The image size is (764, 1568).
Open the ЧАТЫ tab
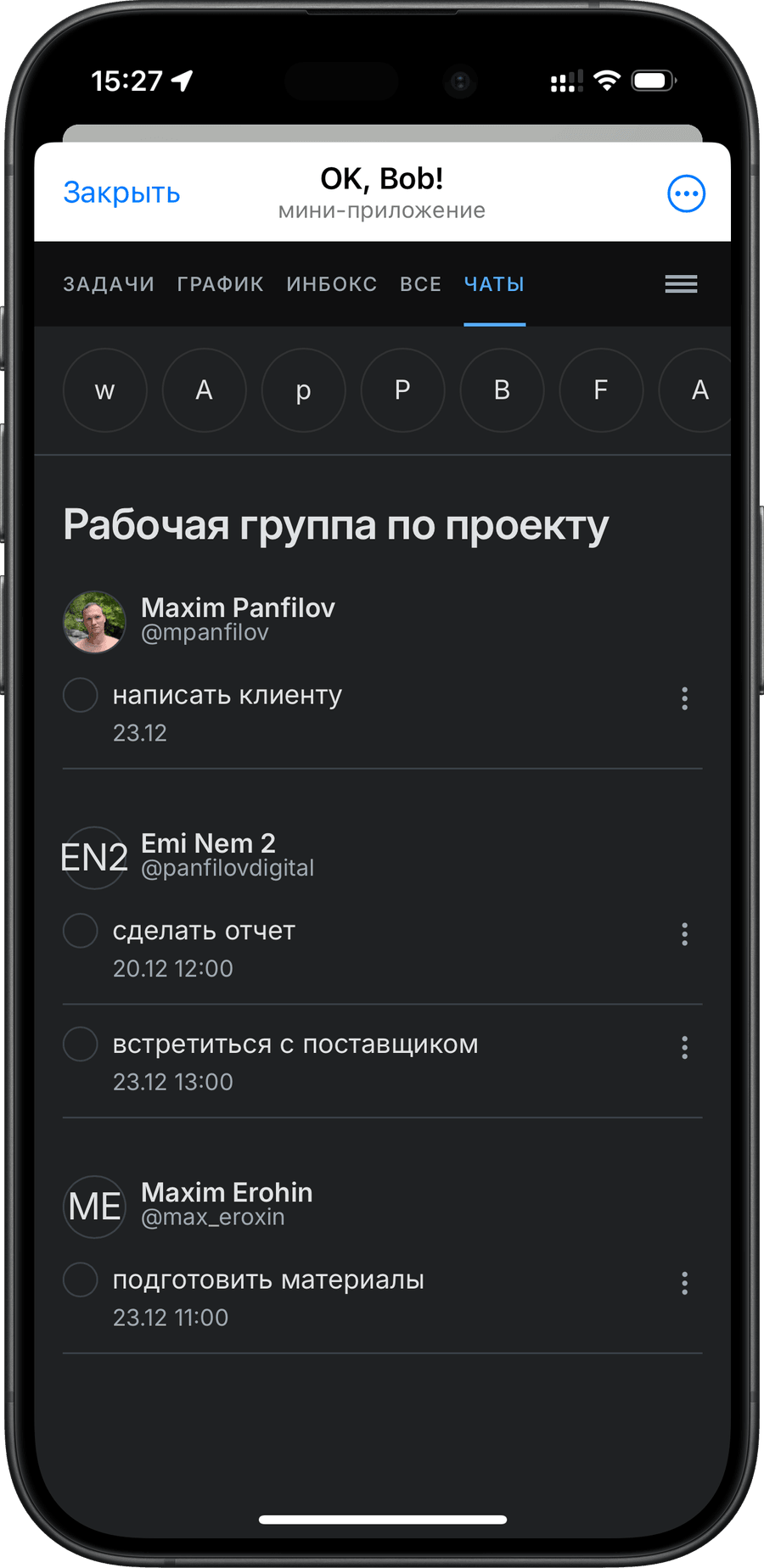point(494,284)
